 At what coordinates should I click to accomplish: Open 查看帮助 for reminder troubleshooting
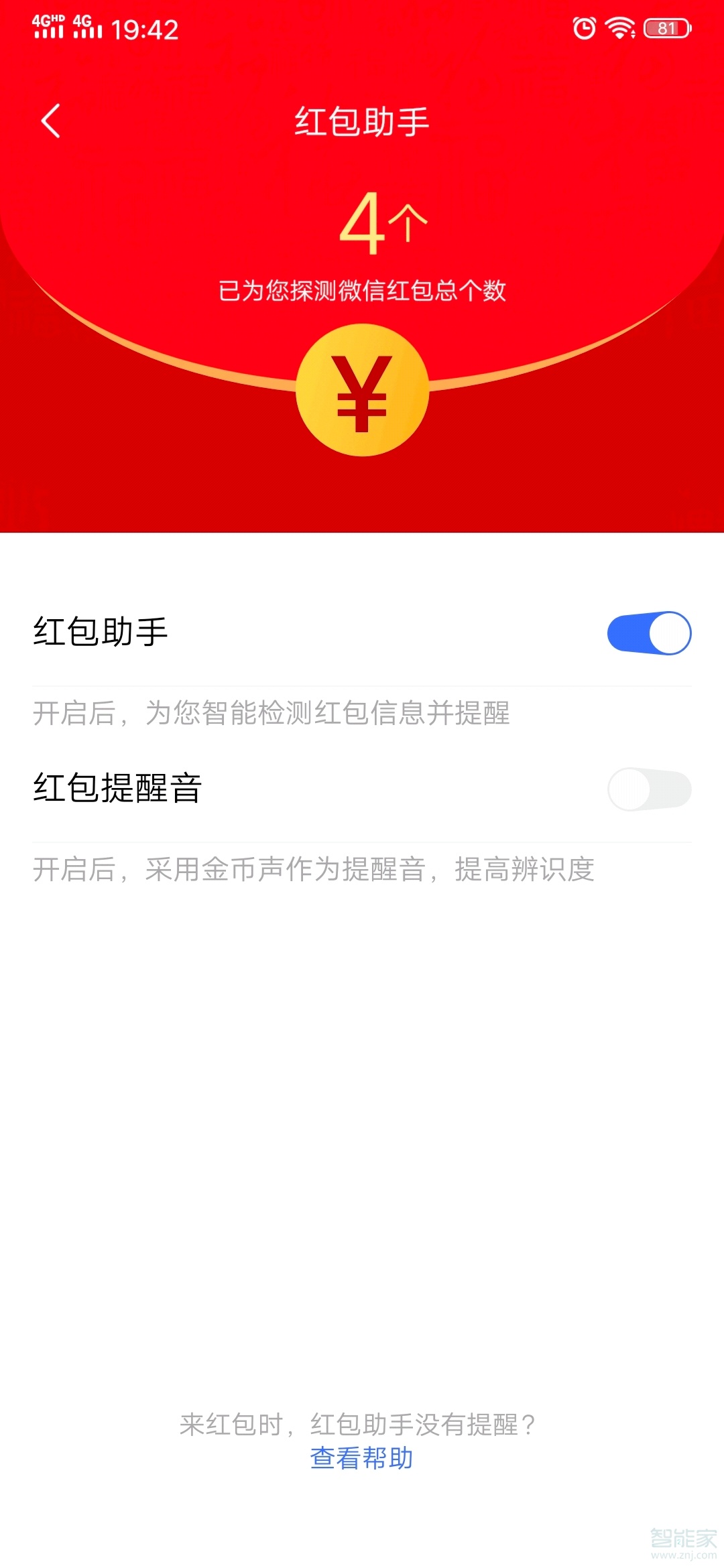[362, 1457]
